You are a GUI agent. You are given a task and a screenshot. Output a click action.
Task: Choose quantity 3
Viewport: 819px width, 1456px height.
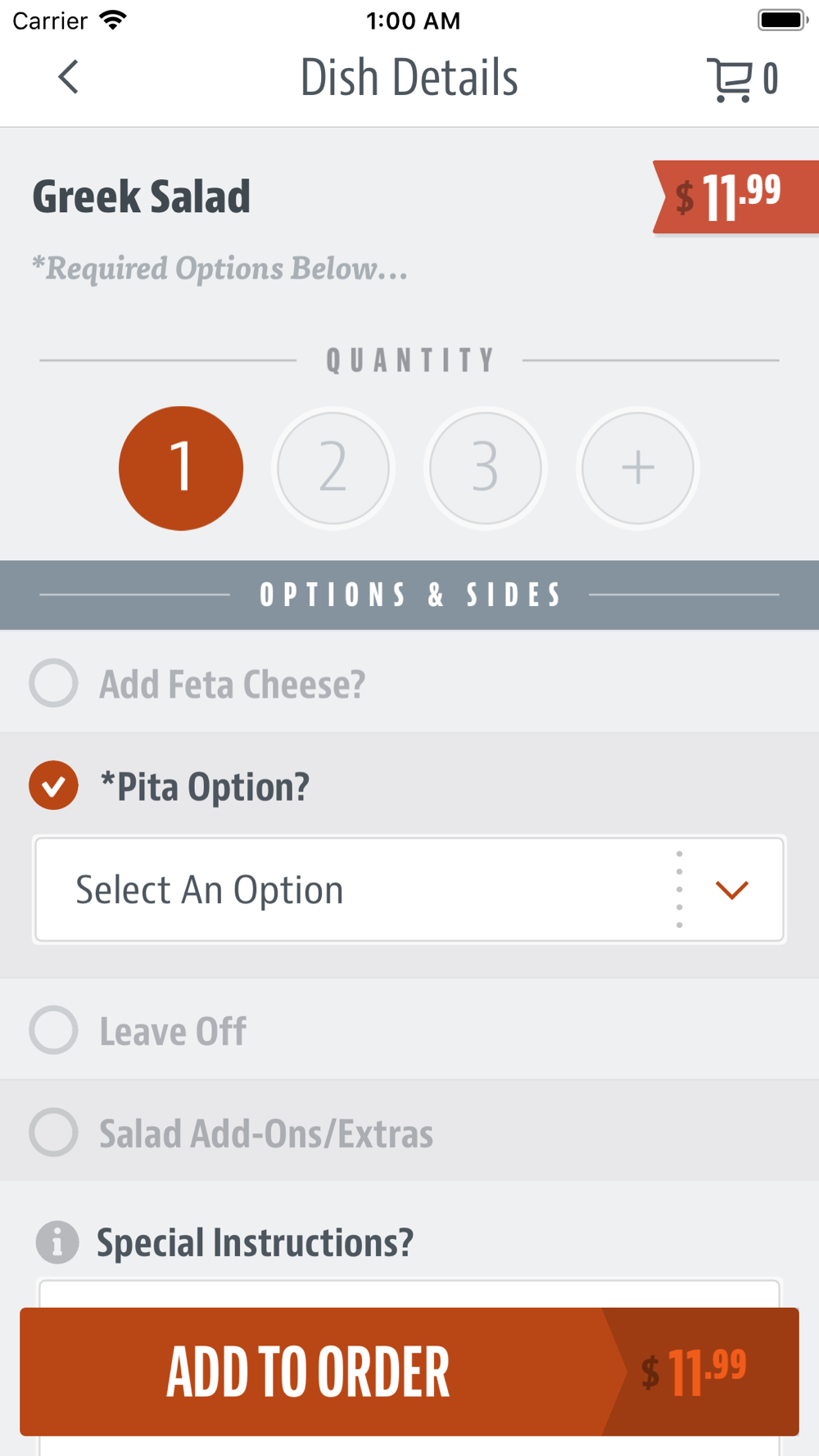[x=486, y=468]
